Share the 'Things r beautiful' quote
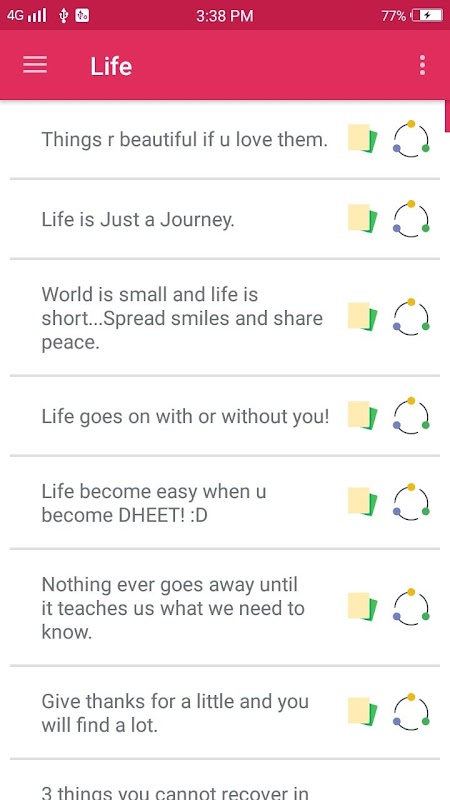The image size is (450, 800). pyautogui.click(x=411, y=139)
